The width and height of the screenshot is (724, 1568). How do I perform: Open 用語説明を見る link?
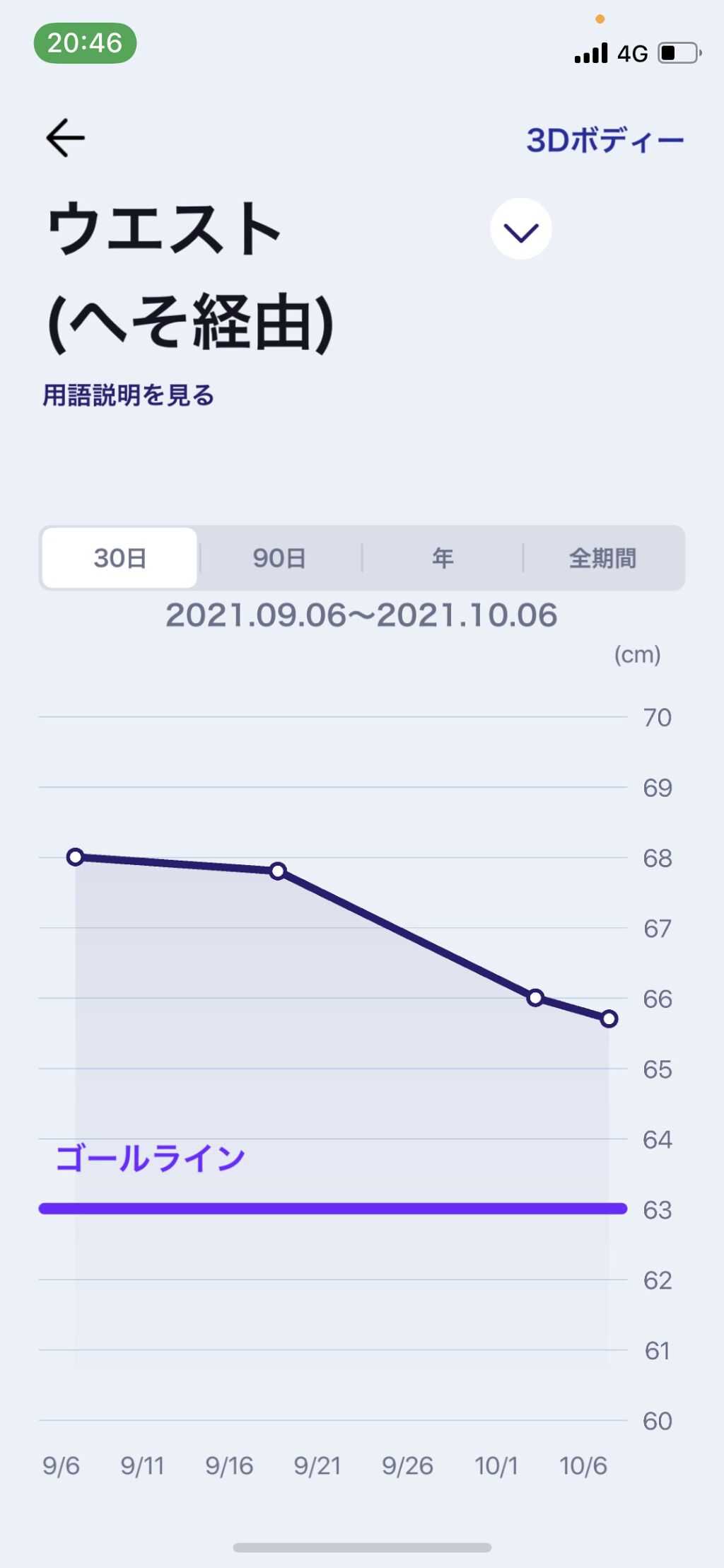point(128,395)
